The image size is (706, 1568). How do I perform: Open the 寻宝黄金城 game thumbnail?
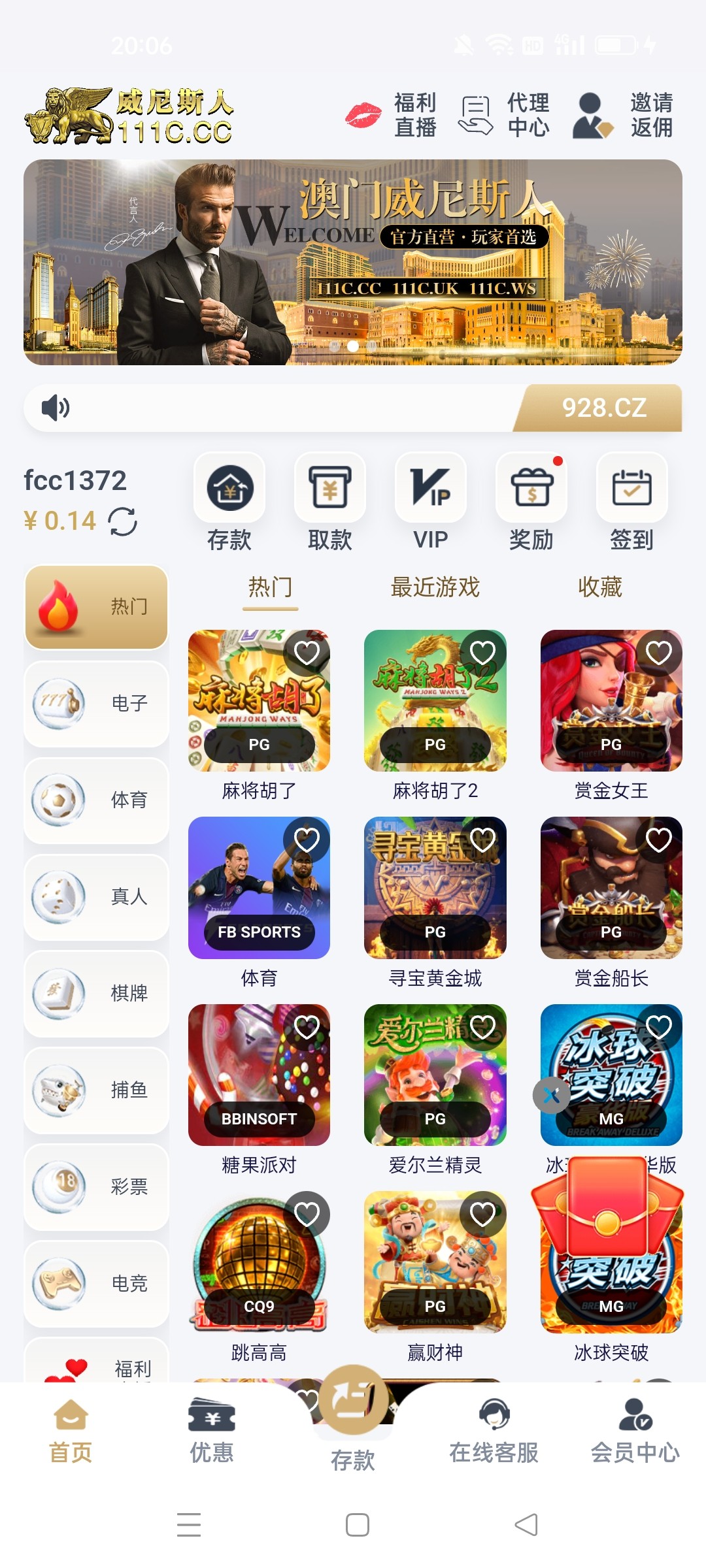coord(434,889)
